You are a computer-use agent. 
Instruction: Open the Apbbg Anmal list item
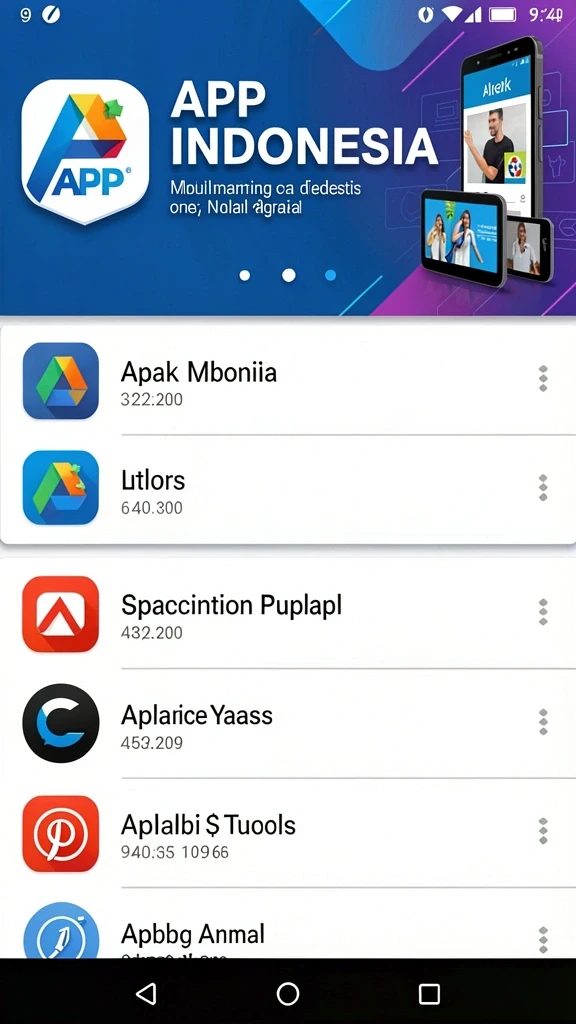coord(288,923)
